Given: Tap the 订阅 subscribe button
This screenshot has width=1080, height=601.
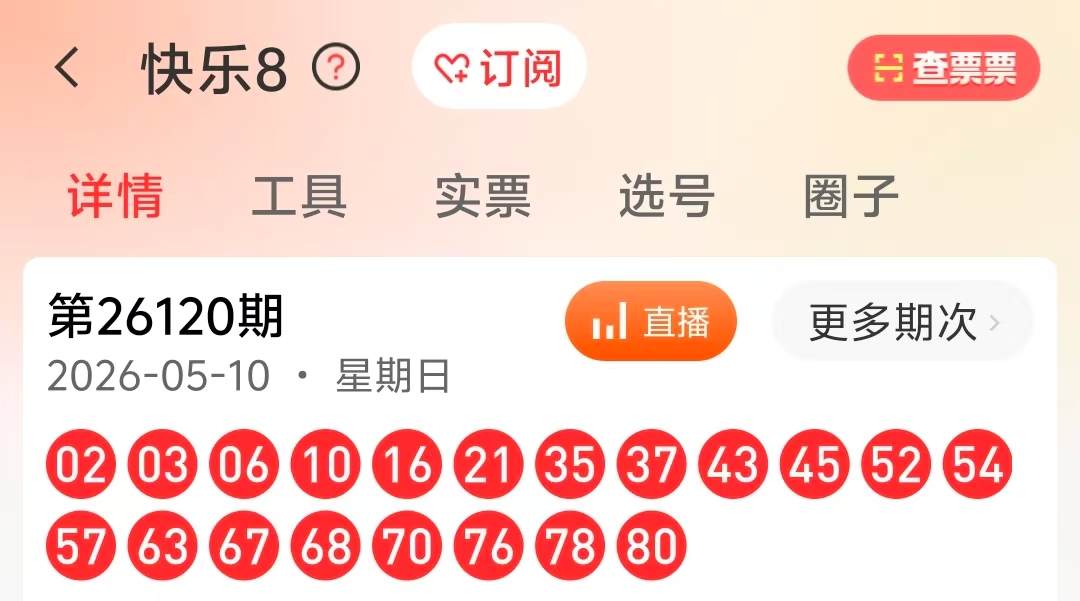Looking at the screenshot, I should [499, 67].
